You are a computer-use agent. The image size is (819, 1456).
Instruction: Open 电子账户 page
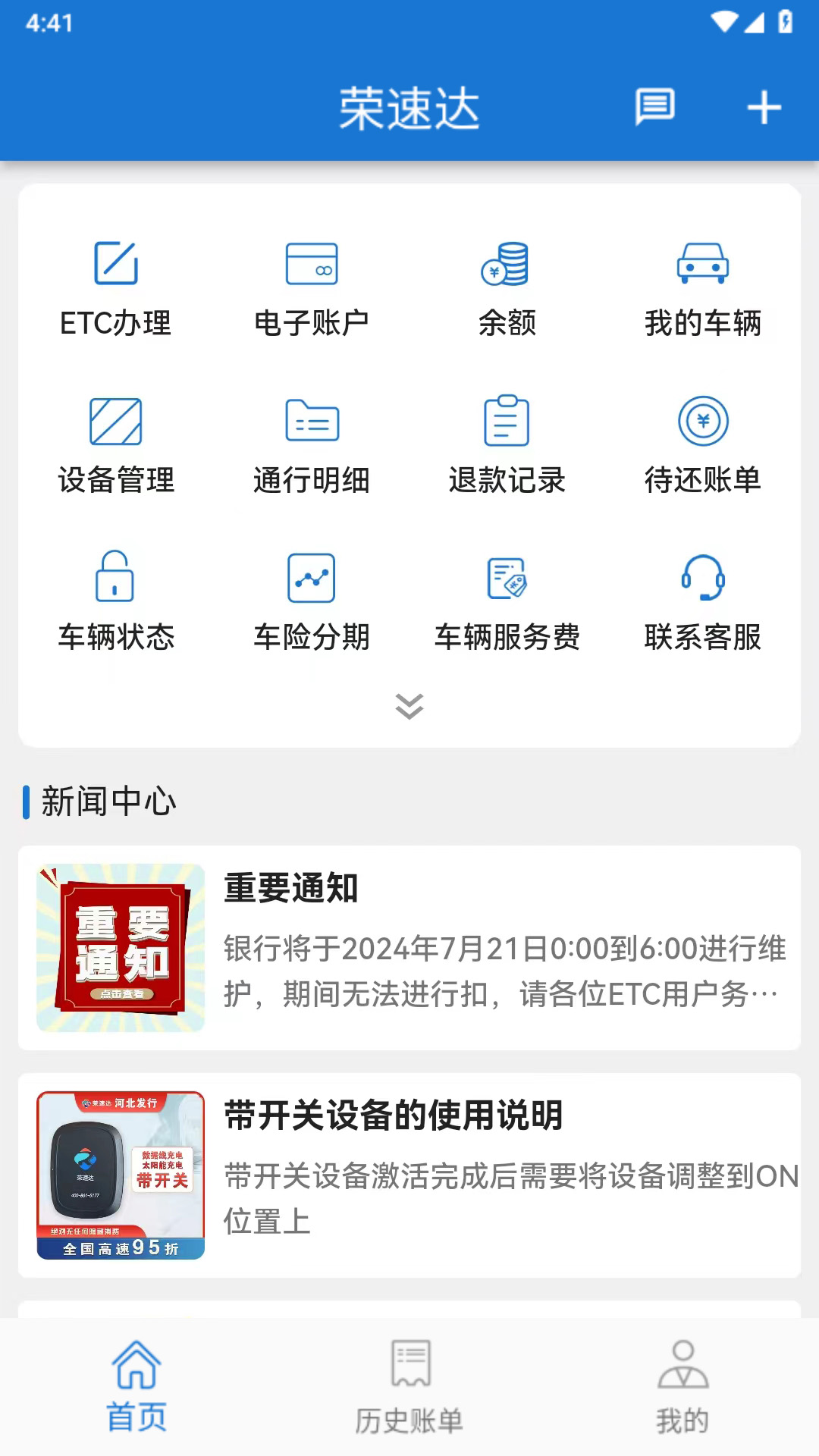[x=312, y=288]
